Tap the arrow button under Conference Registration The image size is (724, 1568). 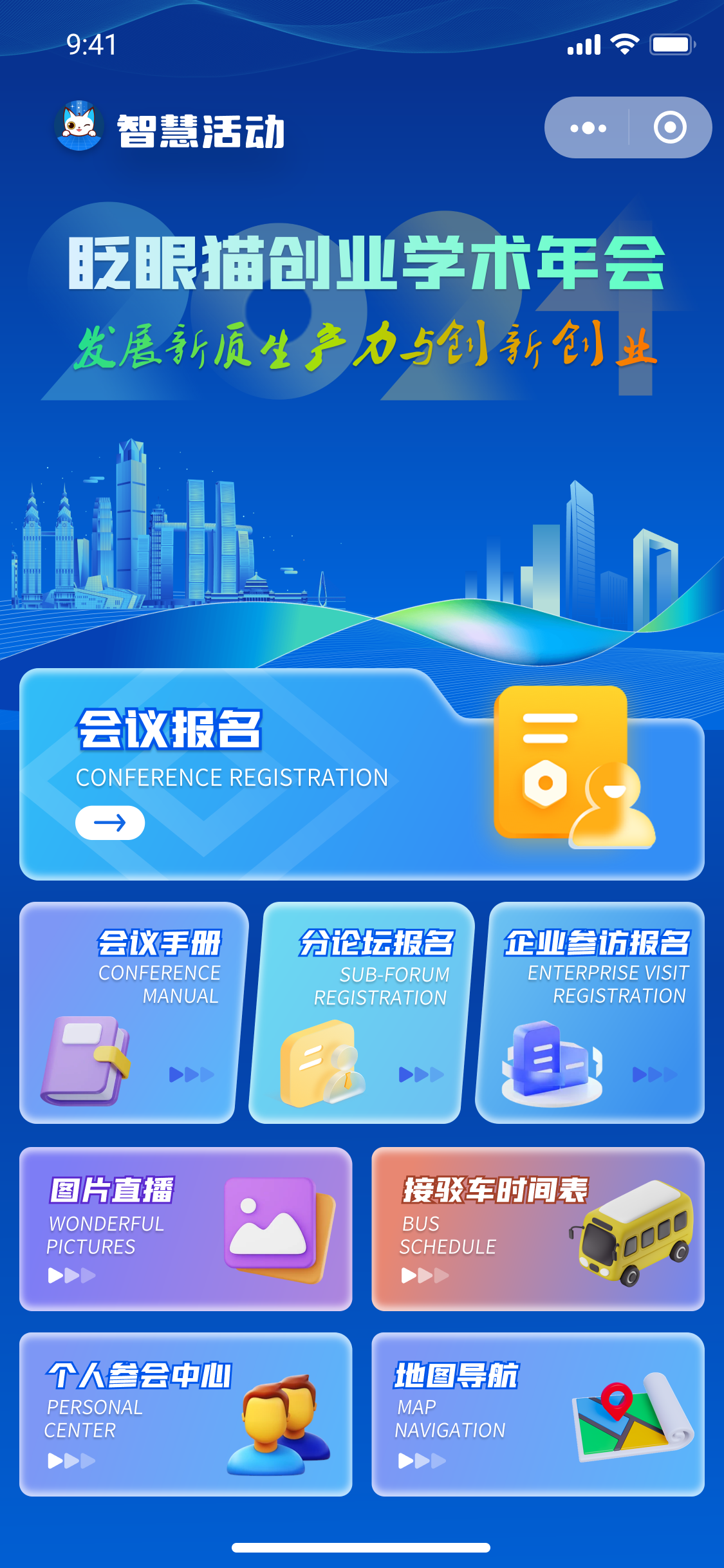(110, 823)
